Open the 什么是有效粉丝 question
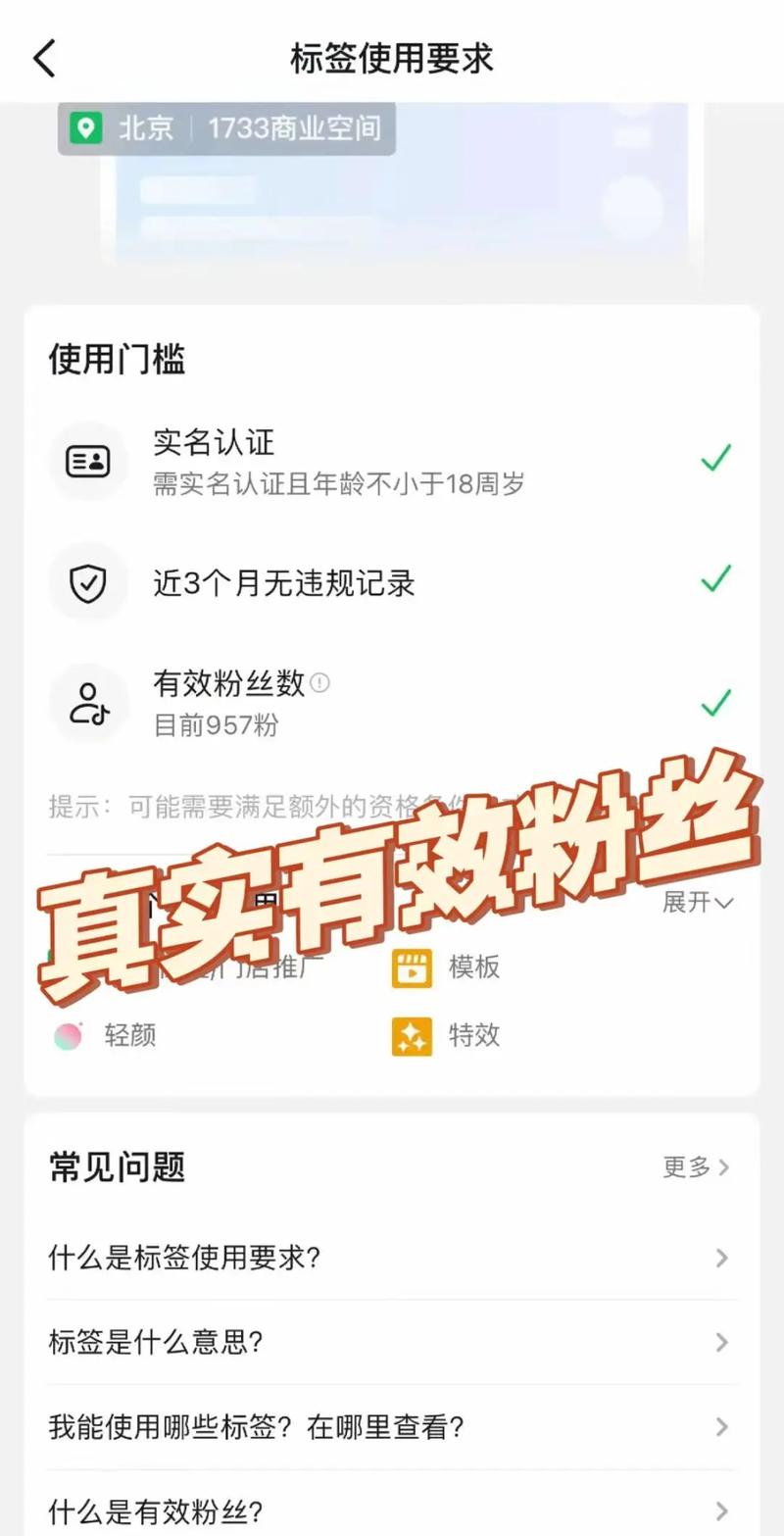 [x=392, y=1510]
